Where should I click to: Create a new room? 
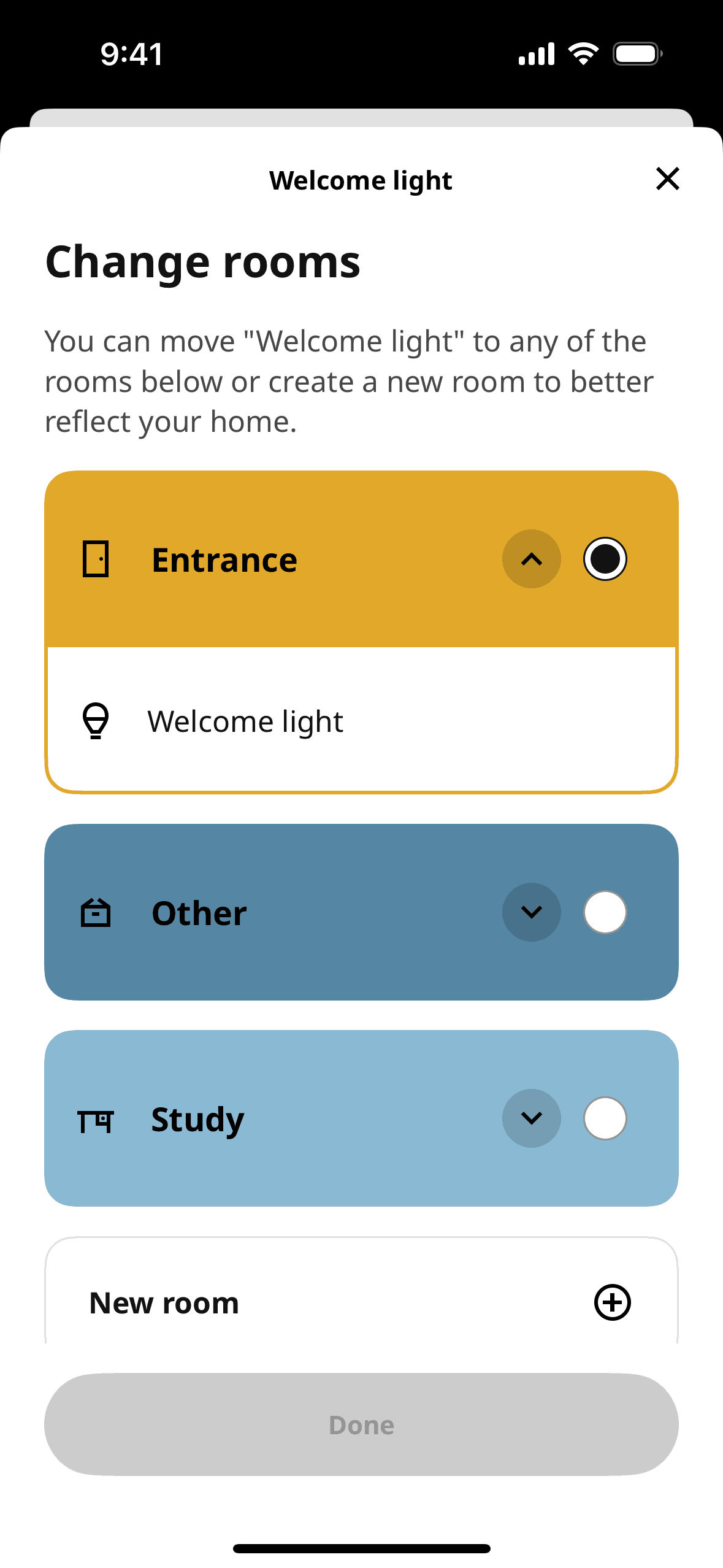(612, 1302)
